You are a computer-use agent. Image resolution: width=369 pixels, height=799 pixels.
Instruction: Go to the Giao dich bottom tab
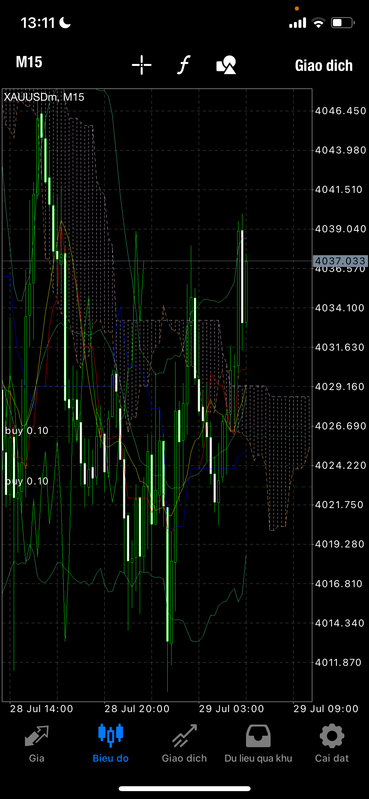(x=184, y=743)
